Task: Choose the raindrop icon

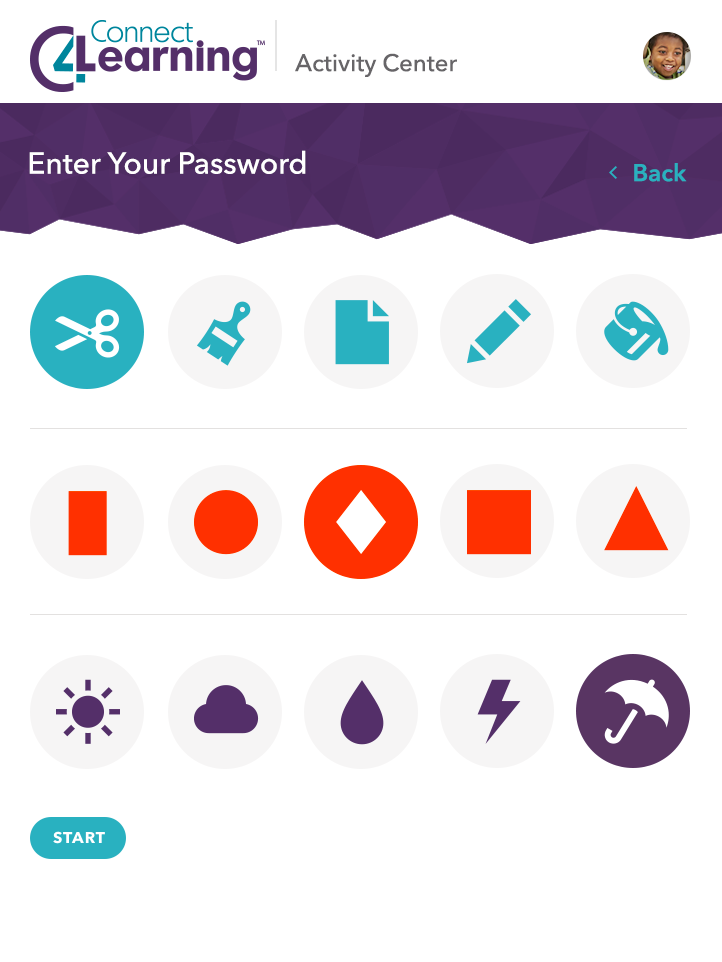Action: pos(361,712)
